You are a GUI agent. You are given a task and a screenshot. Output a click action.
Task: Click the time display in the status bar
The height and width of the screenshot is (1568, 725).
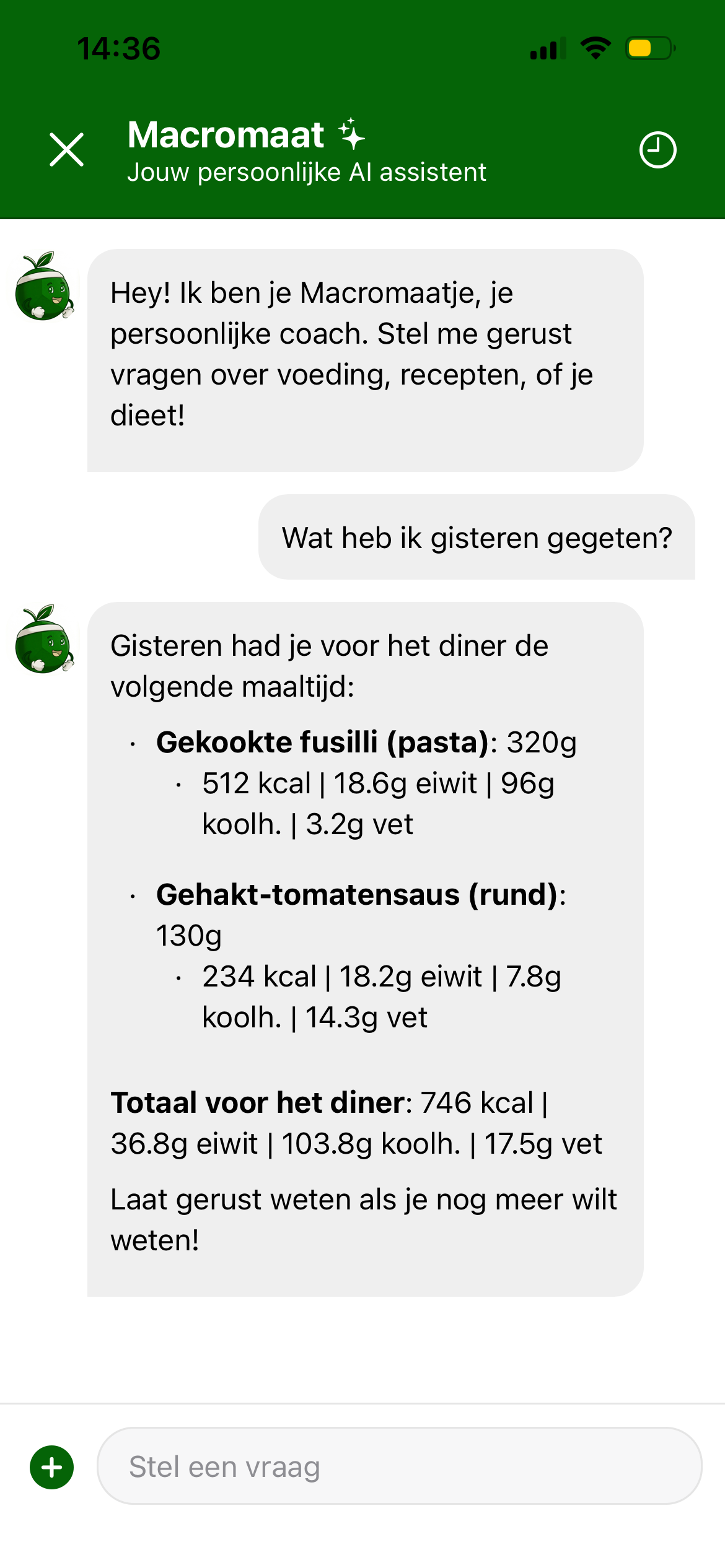pos(118,48)
